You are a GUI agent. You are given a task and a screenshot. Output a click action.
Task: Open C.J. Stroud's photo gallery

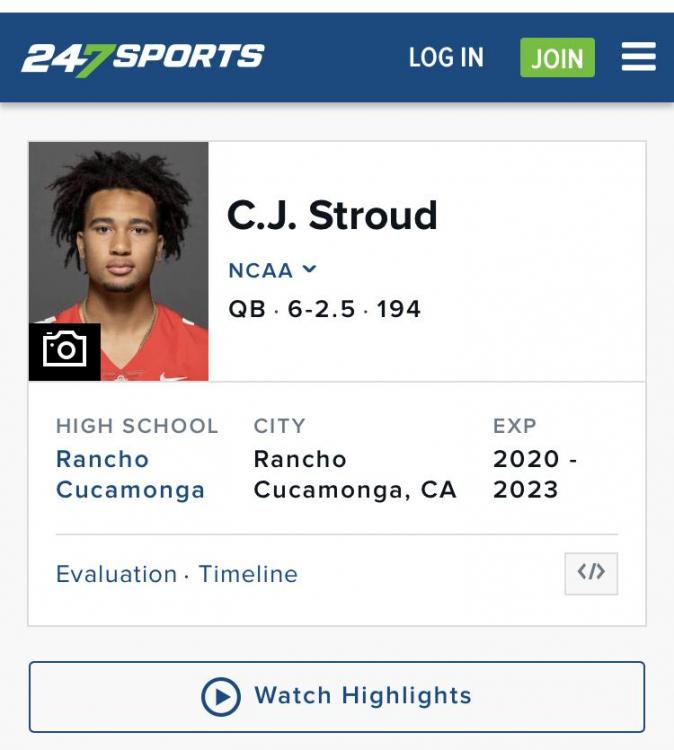click(x=65, y=350)
